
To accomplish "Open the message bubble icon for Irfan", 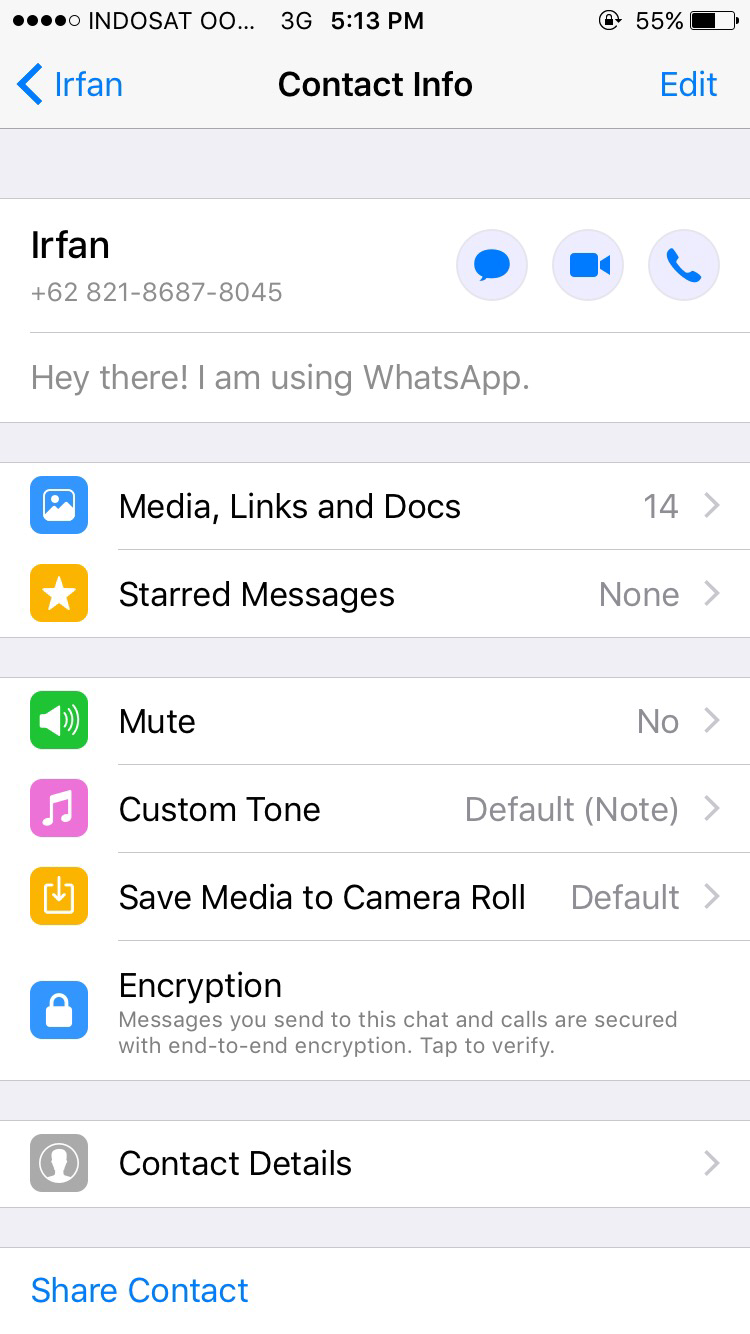I will 492,265.
